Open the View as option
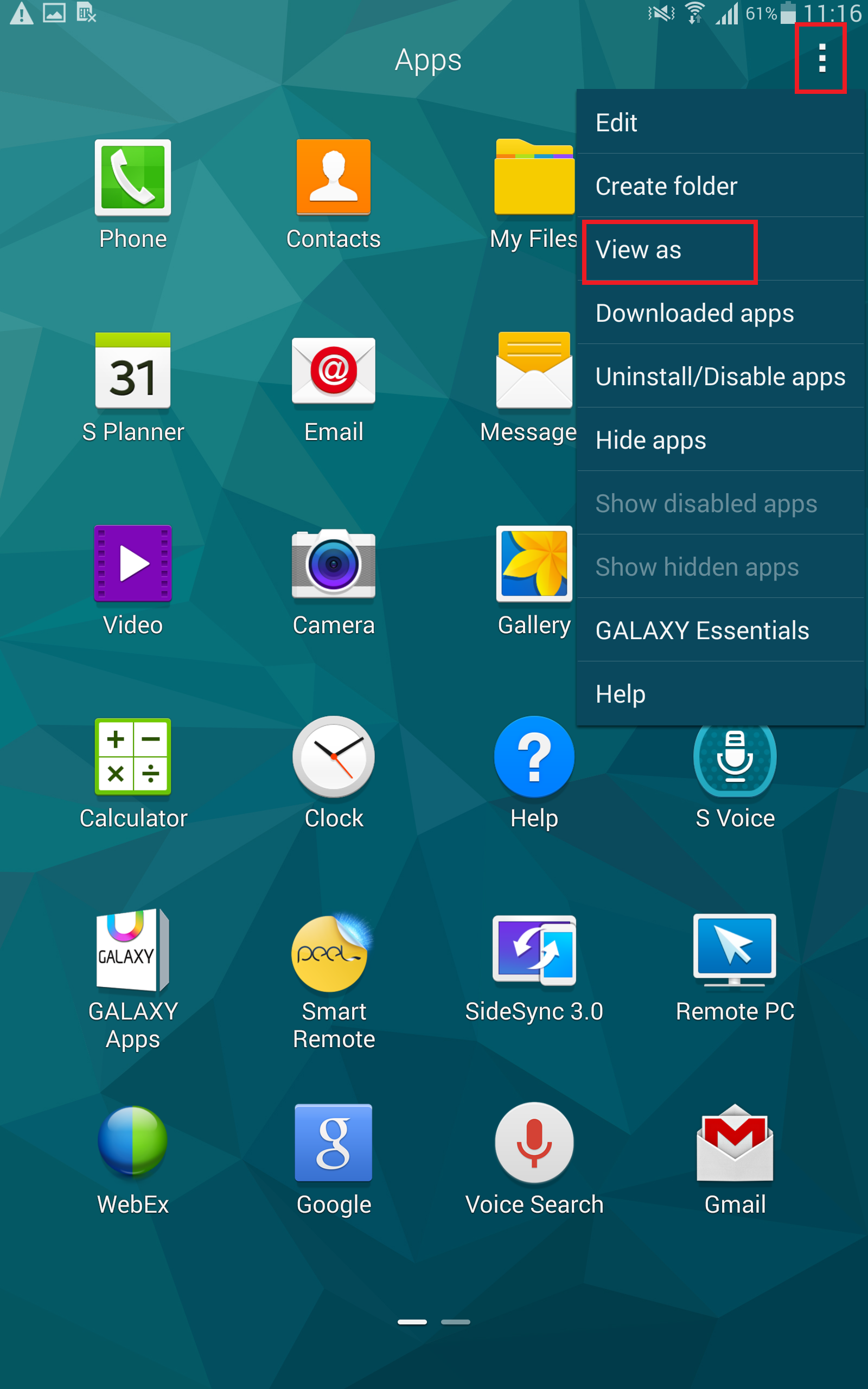 click(720, 250)
